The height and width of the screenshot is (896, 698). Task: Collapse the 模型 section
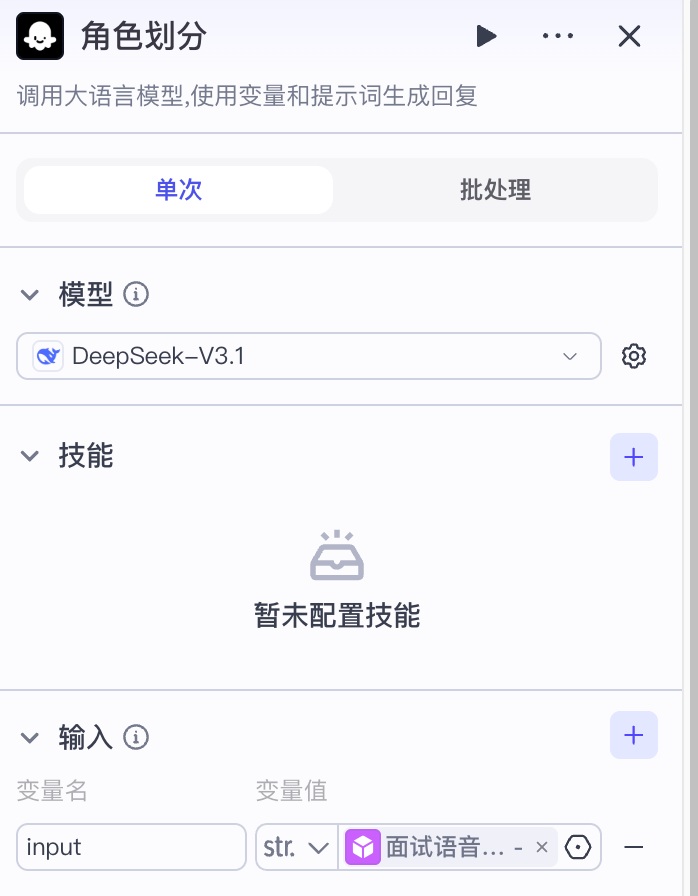(31, 295)
